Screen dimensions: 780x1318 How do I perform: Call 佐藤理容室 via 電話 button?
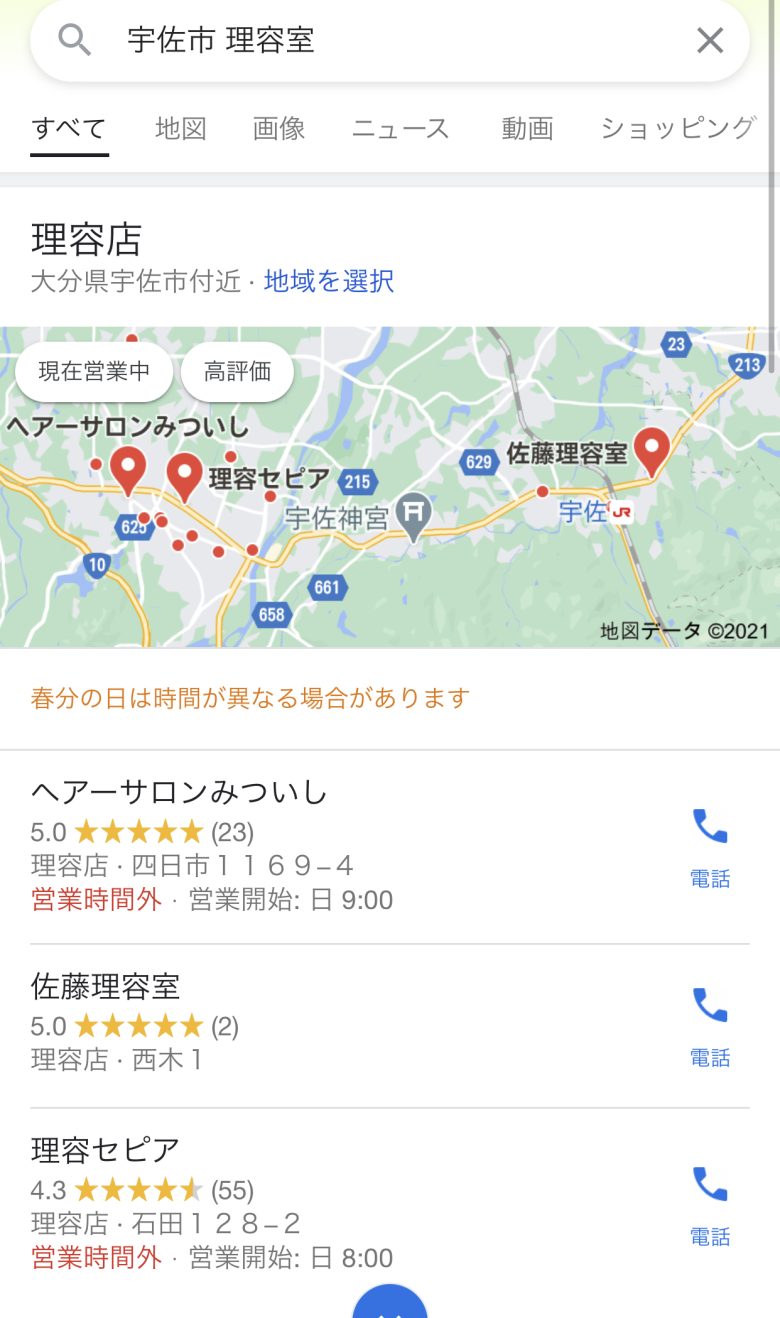710,1026
